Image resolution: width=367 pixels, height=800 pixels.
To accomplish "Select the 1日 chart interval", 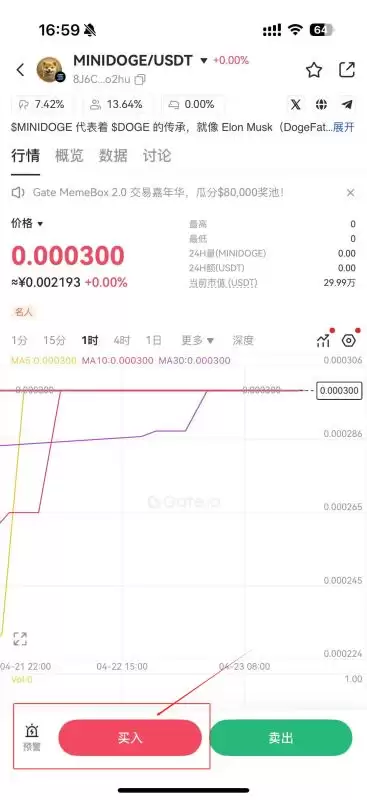I will [153, 340].
